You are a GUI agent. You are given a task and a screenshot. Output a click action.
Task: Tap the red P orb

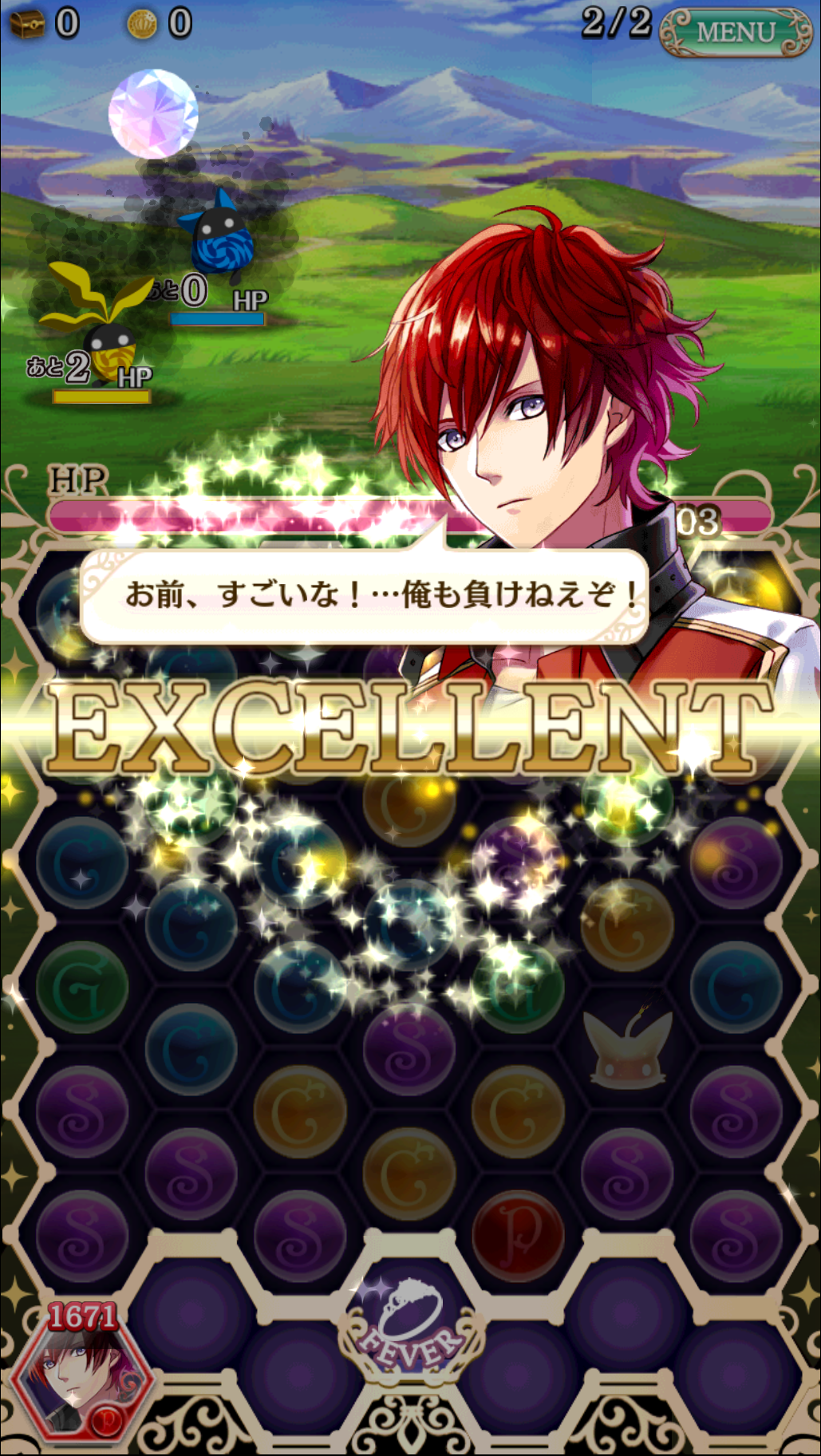518,1235
